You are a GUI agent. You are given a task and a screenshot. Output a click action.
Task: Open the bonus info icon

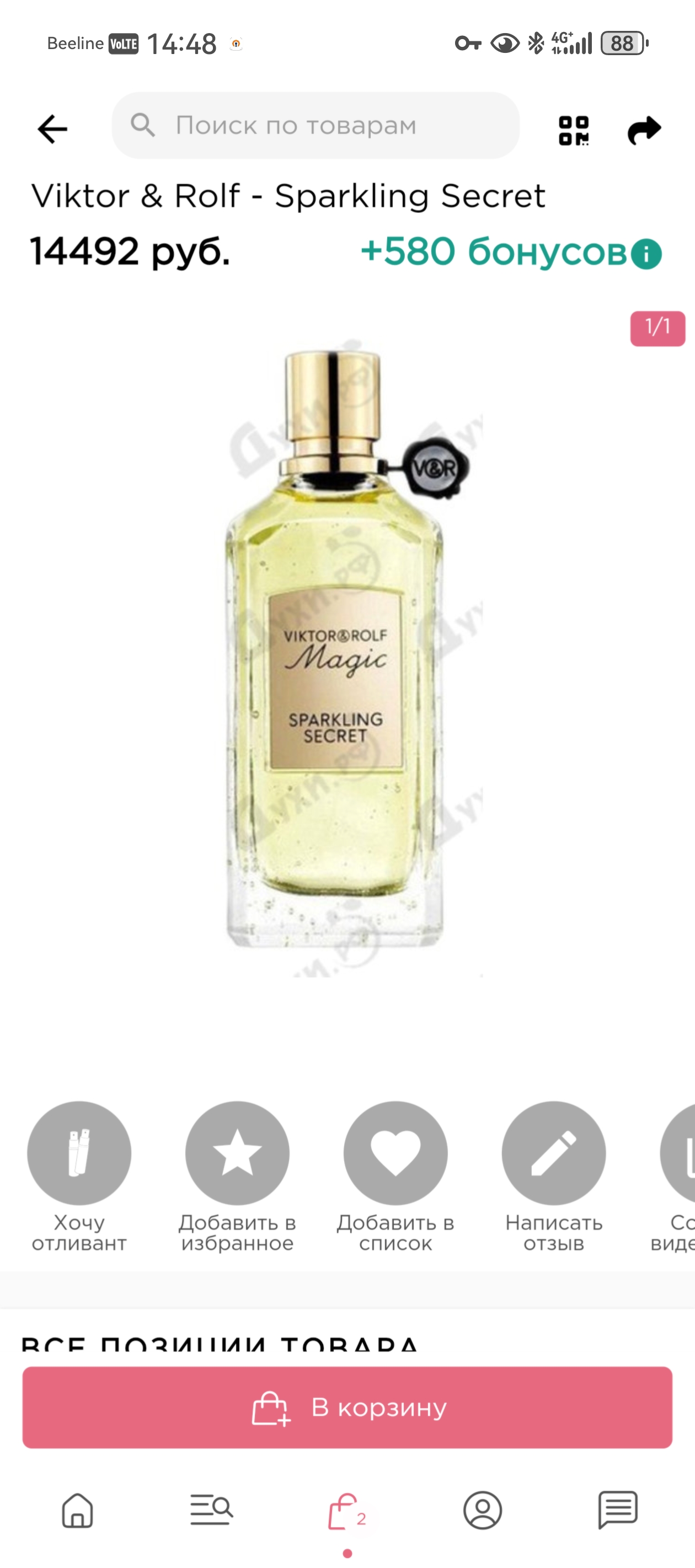[x=646, y=254]
